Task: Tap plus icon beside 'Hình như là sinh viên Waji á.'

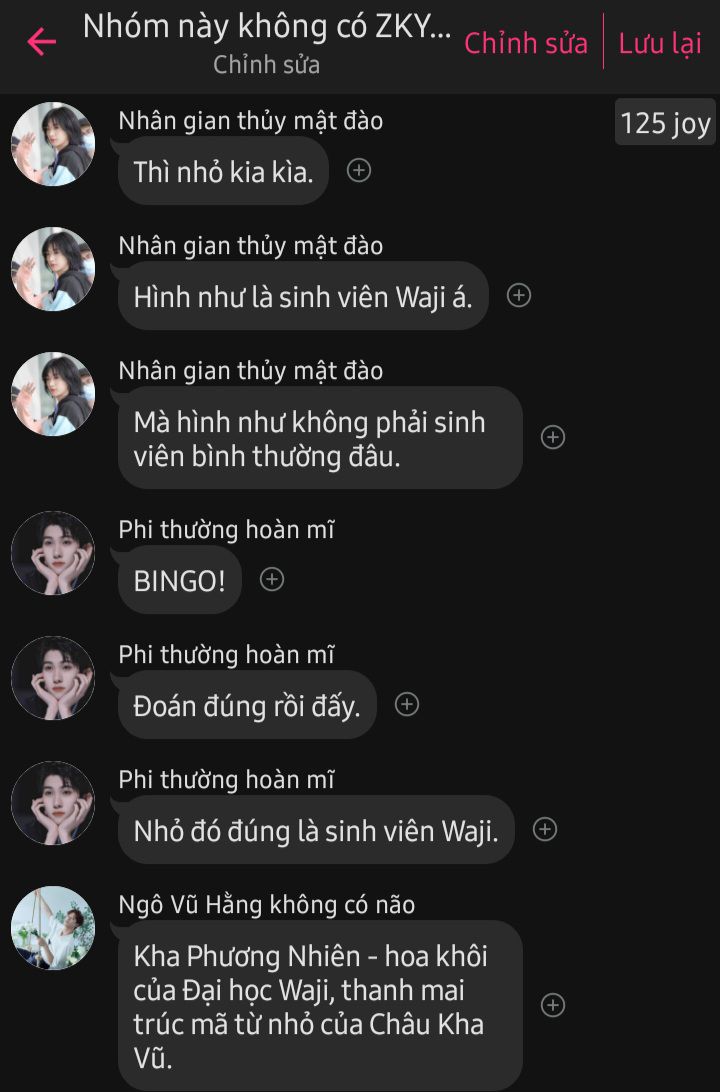Action: pyautogui.click(x=519, y=295)
